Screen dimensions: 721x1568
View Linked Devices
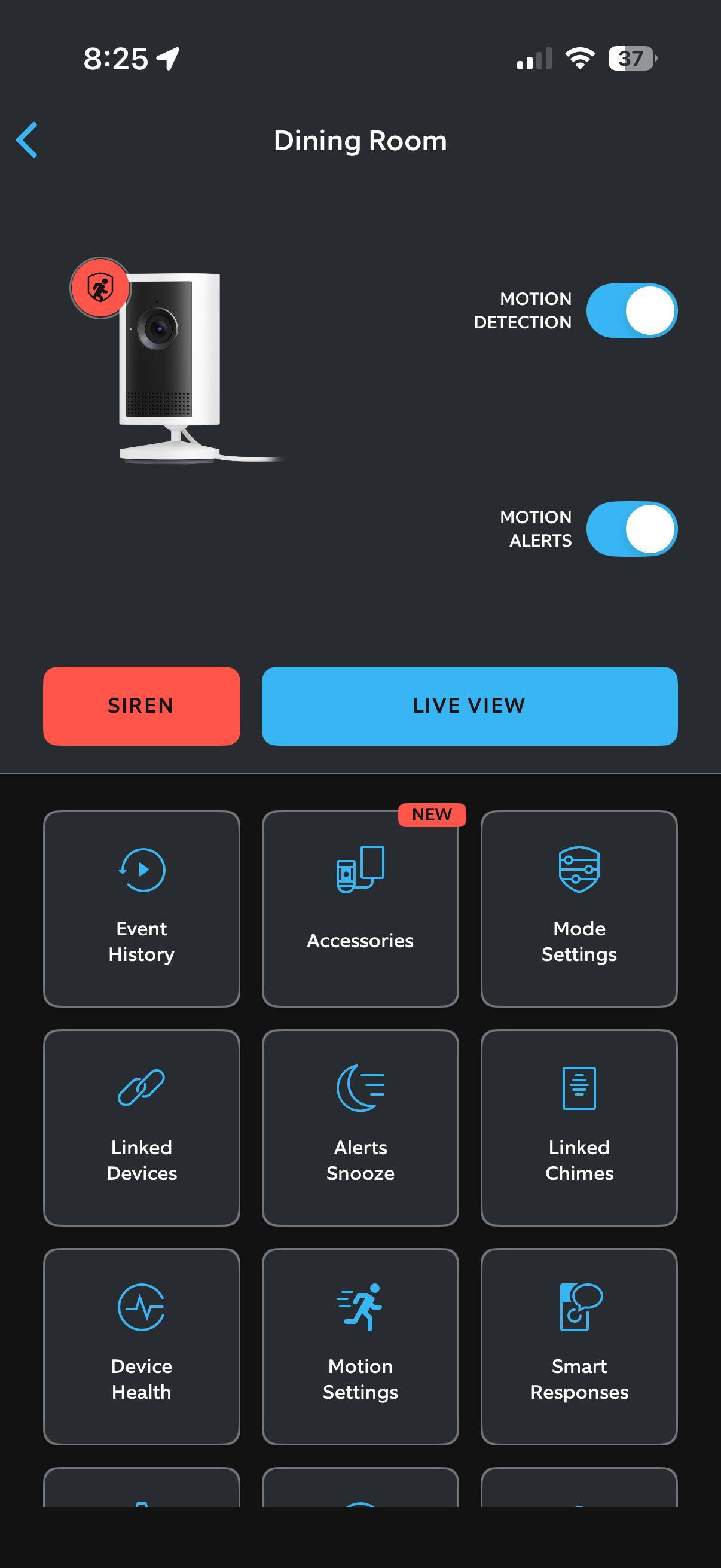[x=141, y=1127]
